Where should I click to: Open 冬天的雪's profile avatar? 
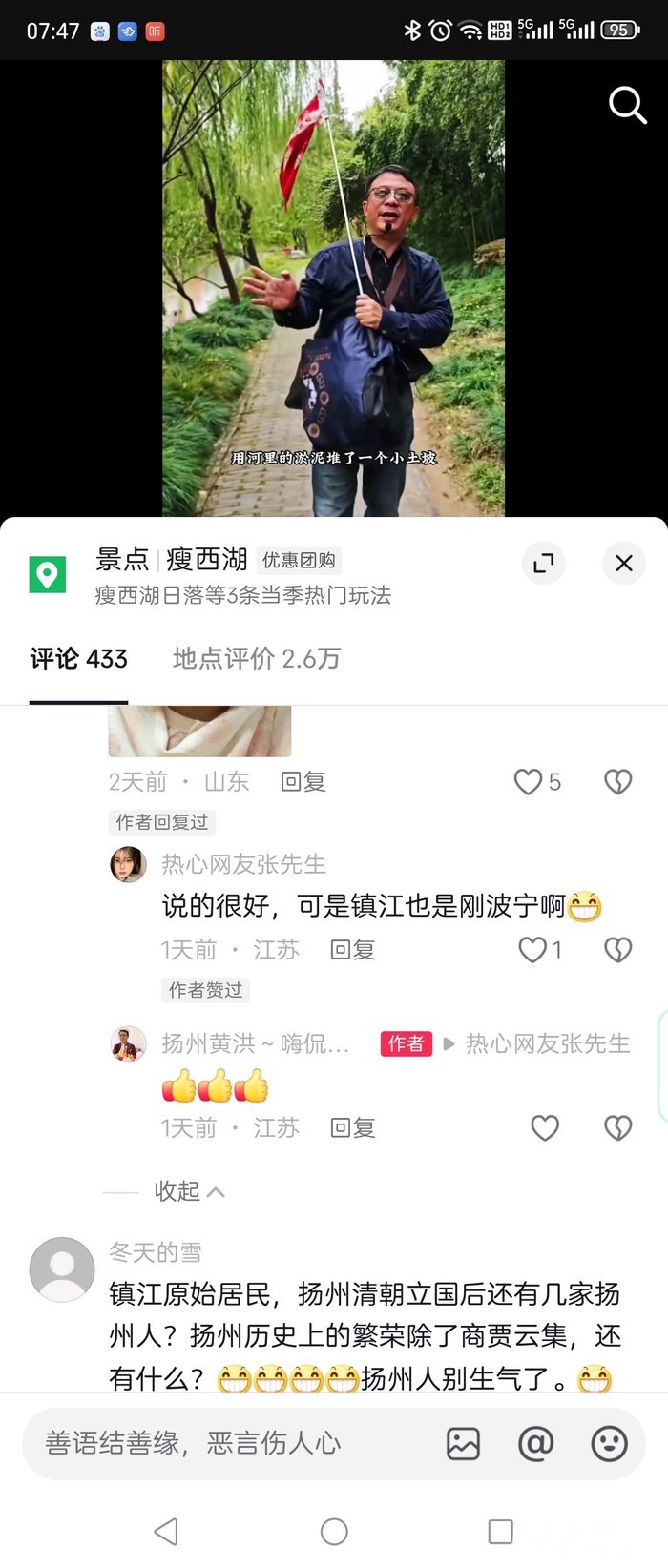click(x=62, y=1269)
